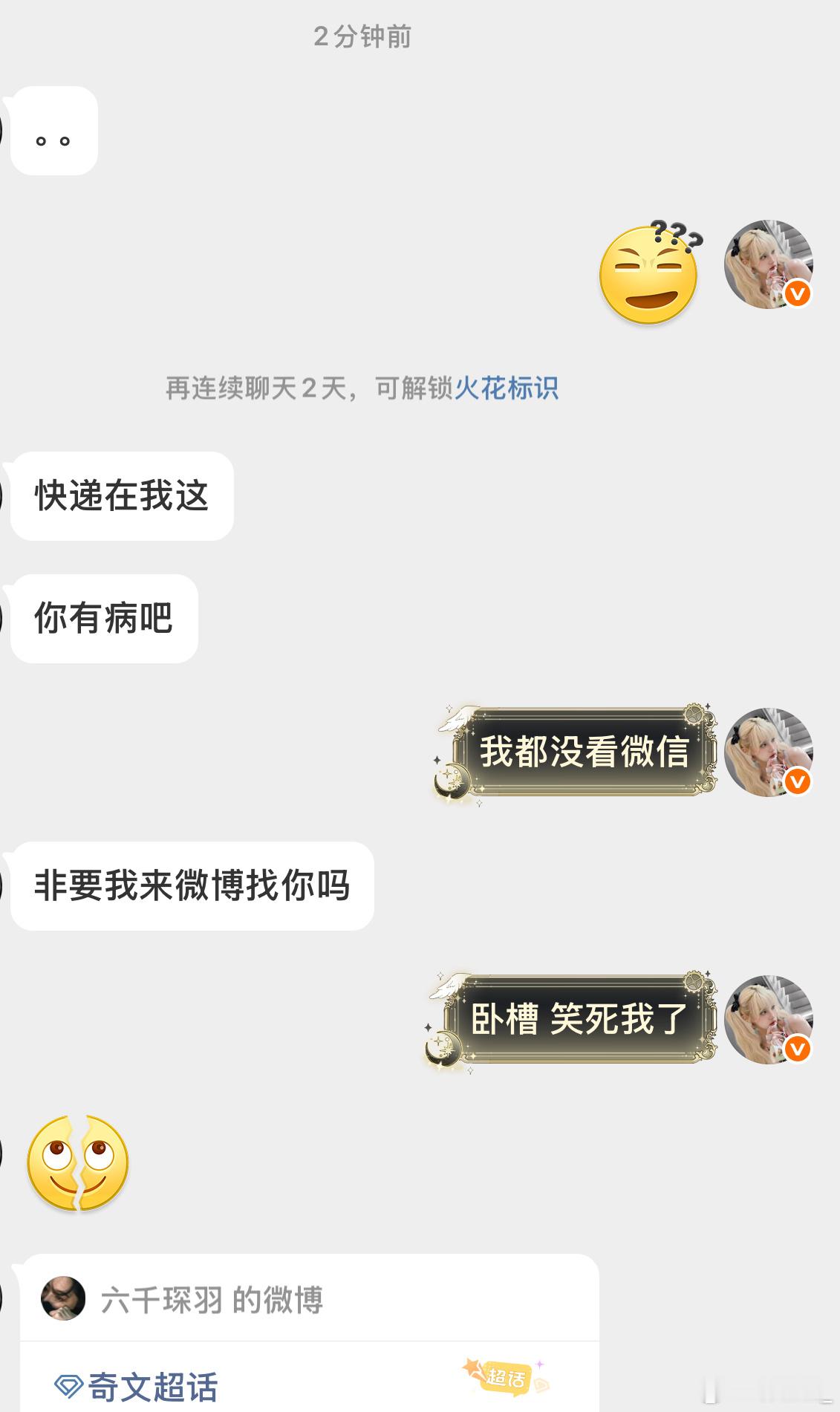Tap your avatar next to the 卧槽 笑死我了 bubble

[768, 1021]
